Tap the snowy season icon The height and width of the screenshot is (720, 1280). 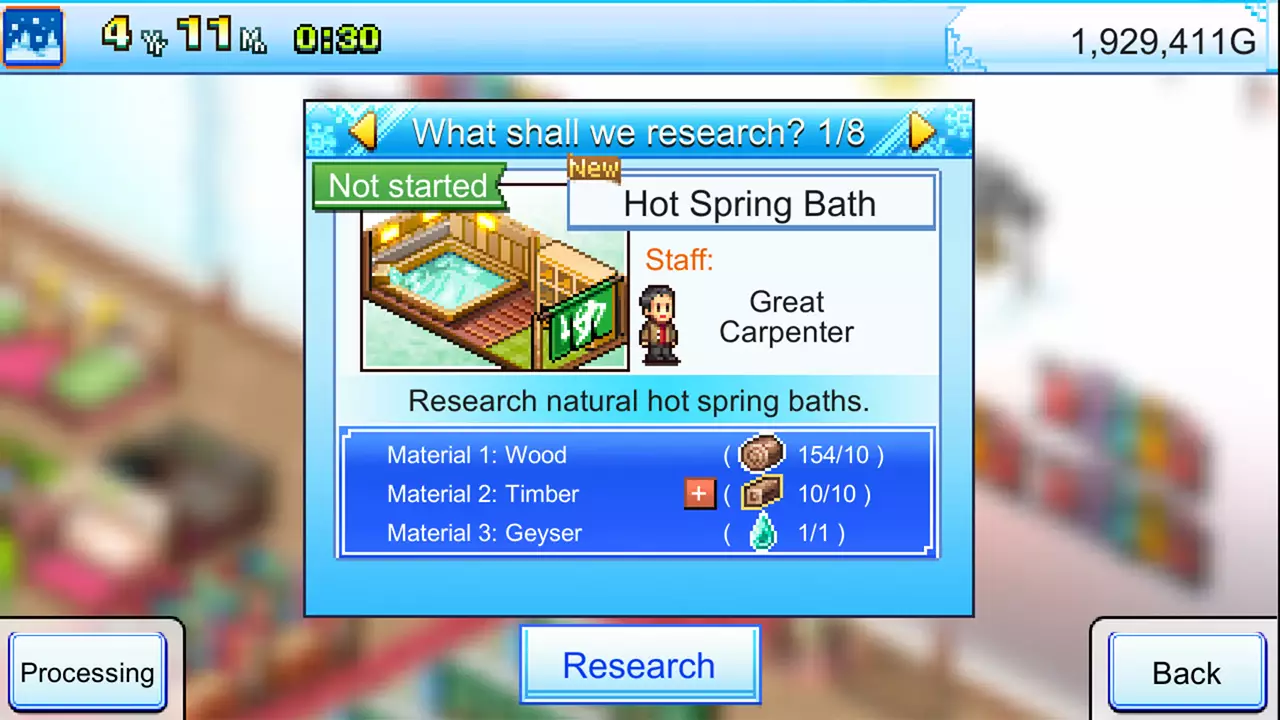(x=33, y=36)
